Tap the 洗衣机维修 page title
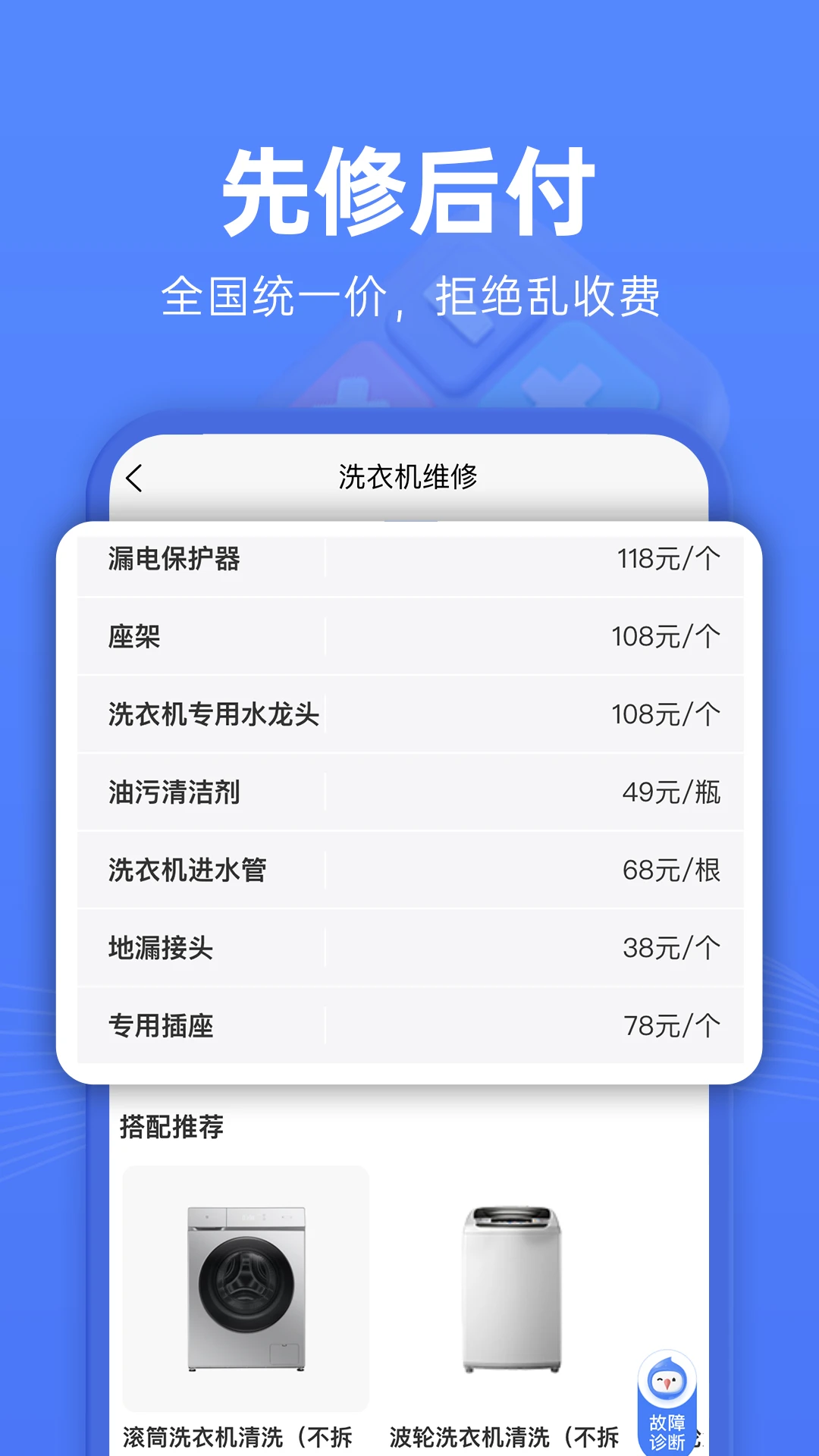The image size is (819, 1456). click(409, 478)
